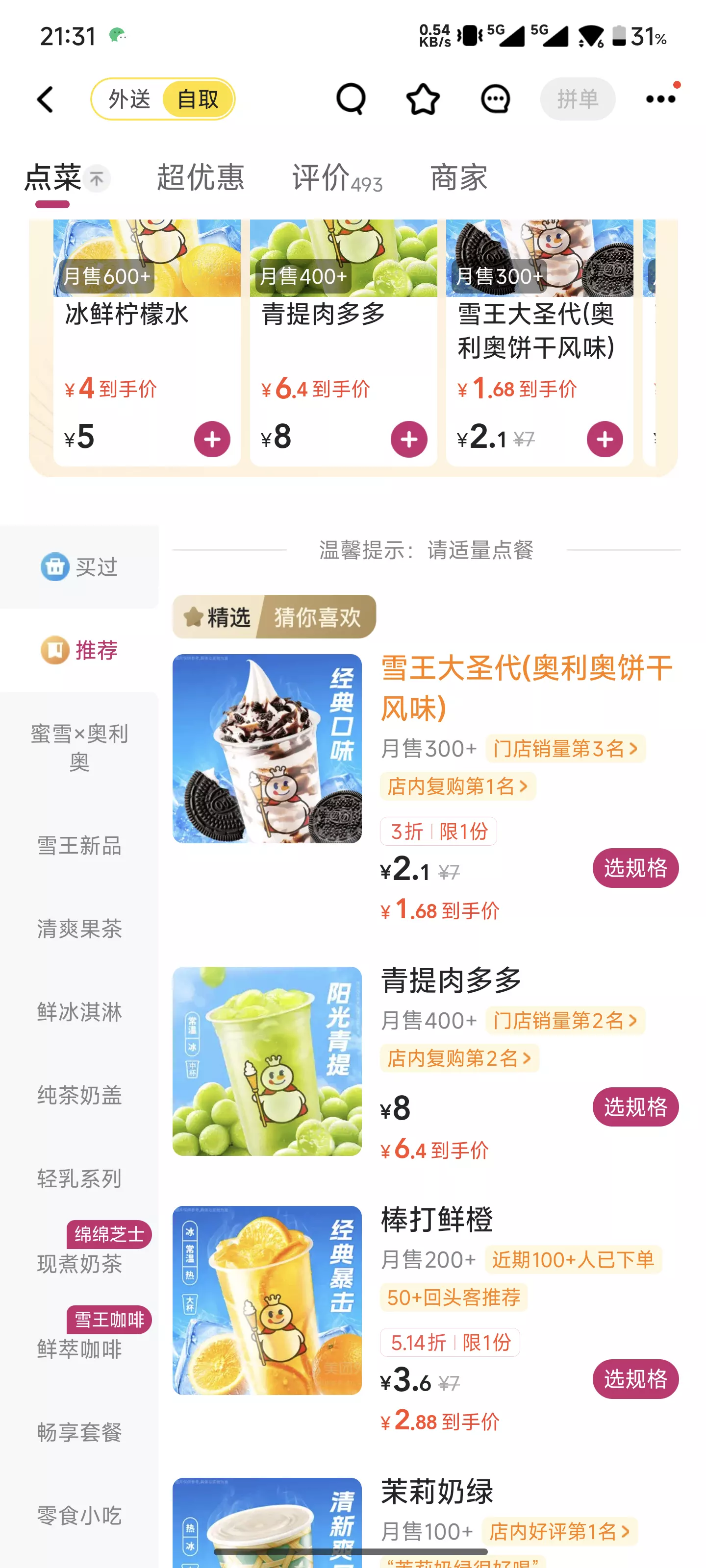
Task: Select 自取 self-pickup mode
Action: 198,98
